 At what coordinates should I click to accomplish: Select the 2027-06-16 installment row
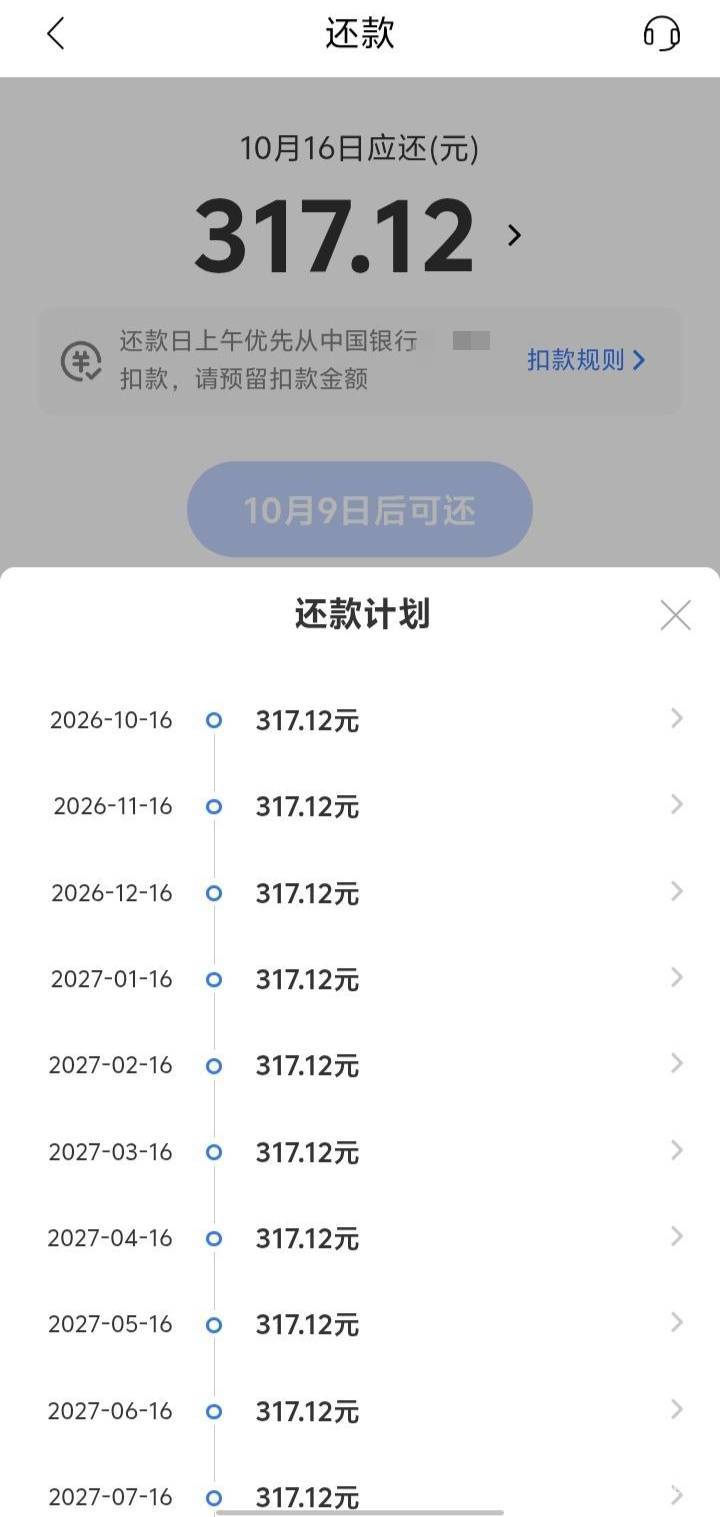click(360, 1410)
